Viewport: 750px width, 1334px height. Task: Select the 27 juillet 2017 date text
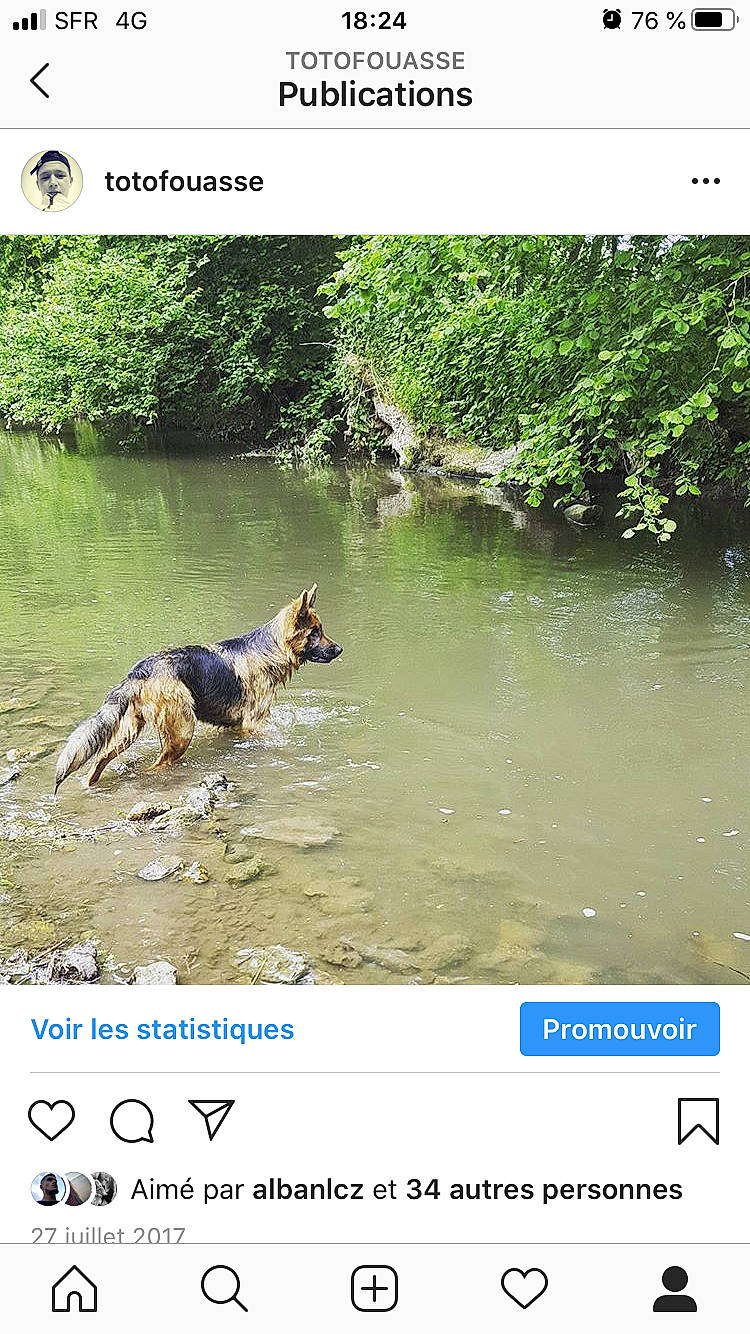(x=105, y=1235)
